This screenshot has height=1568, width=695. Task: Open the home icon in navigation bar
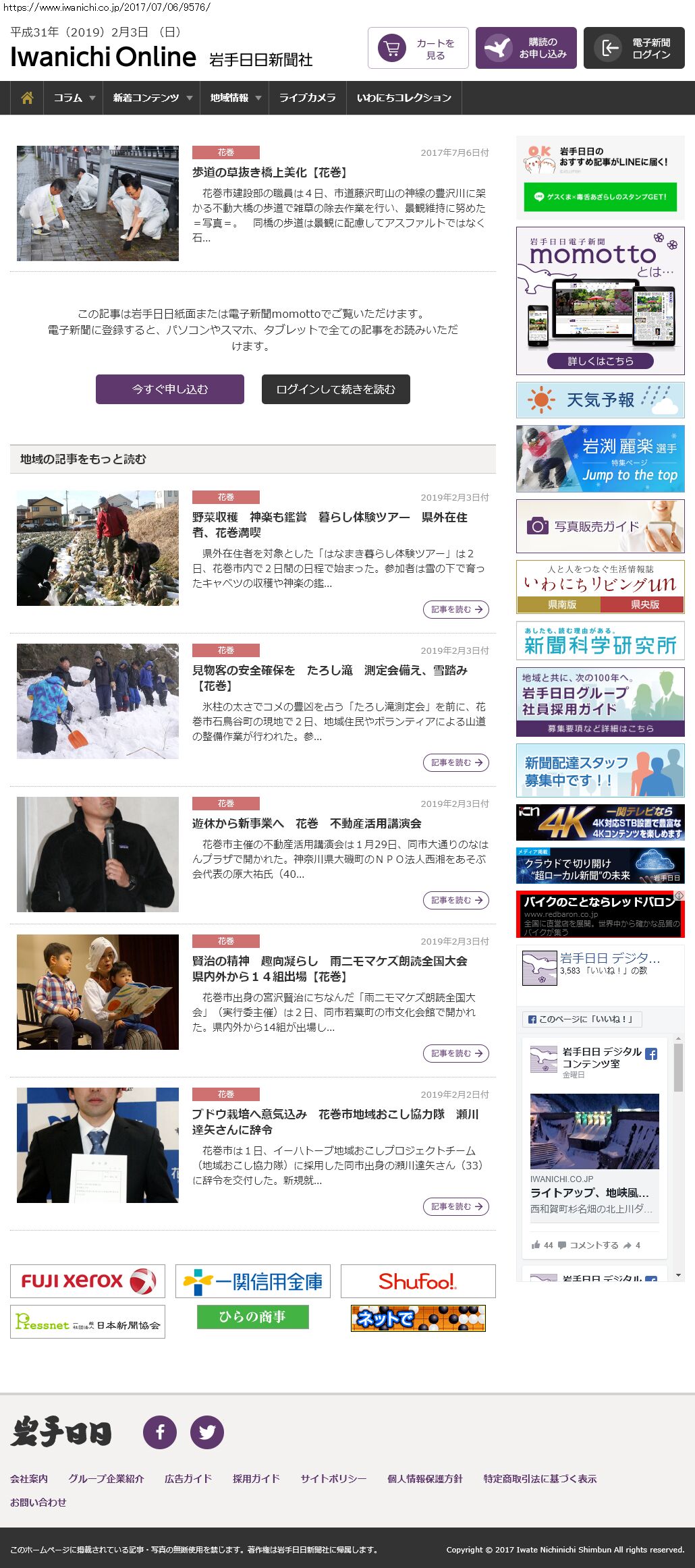[27, 98]
